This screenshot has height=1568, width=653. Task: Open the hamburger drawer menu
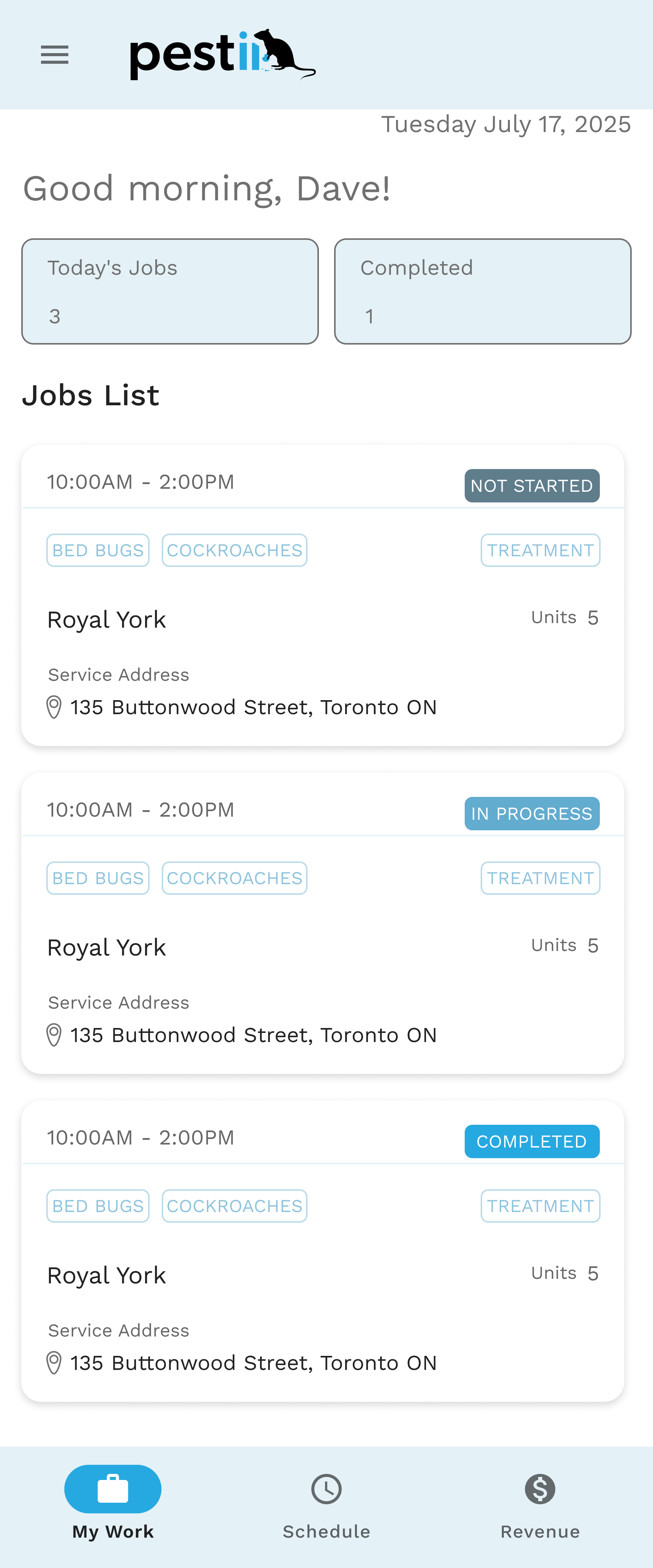[x=54, y=55]
